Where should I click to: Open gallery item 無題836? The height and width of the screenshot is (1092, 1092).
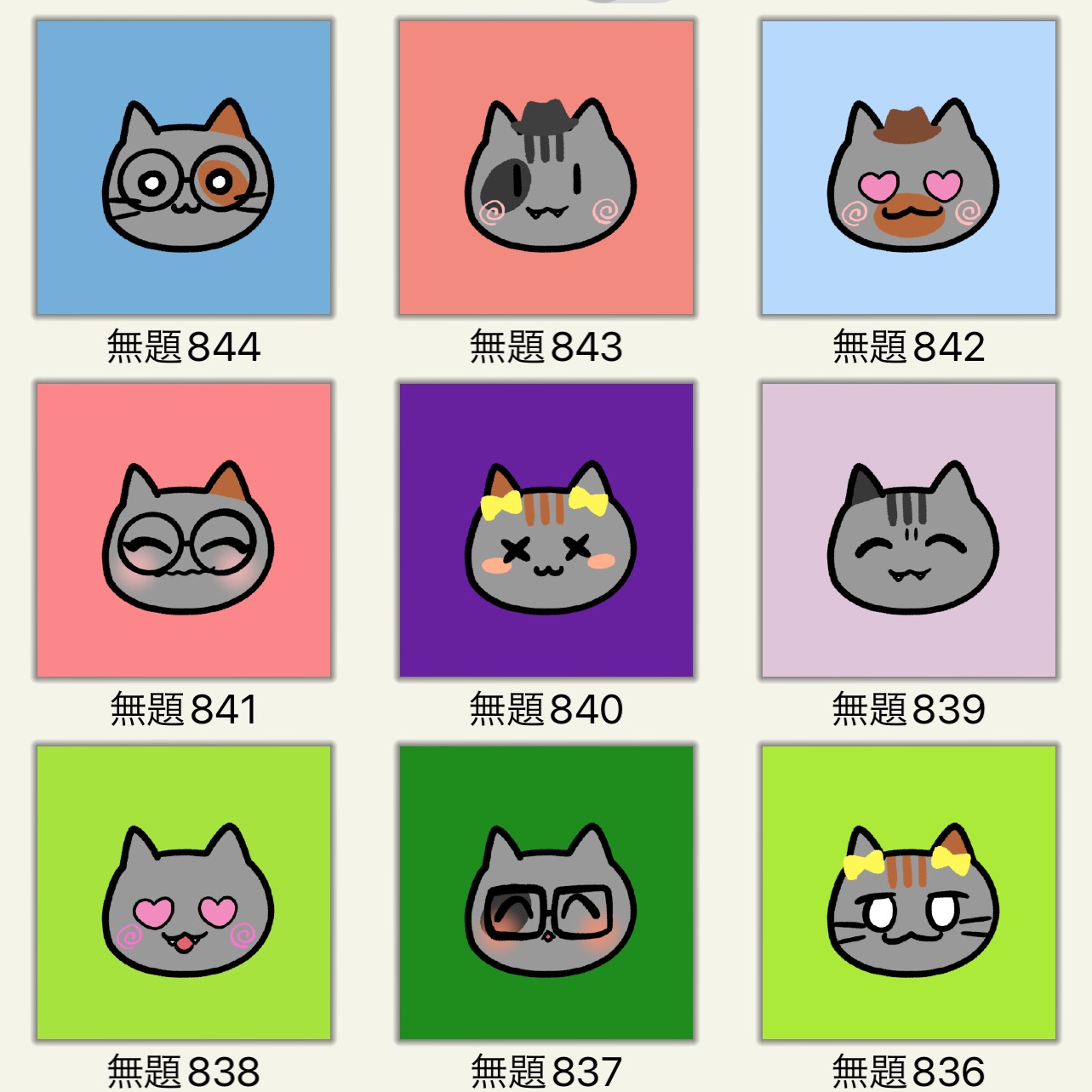(x=909, y=893)
